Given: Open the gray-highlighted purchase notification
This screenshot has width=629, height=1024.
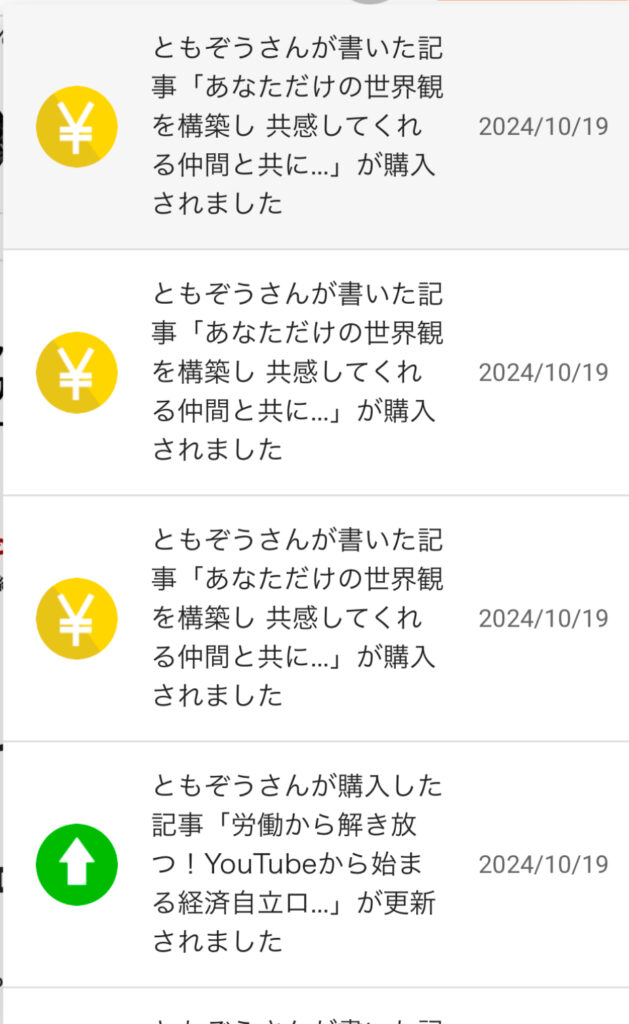Looking at the screenshot, I should (316, 126).
